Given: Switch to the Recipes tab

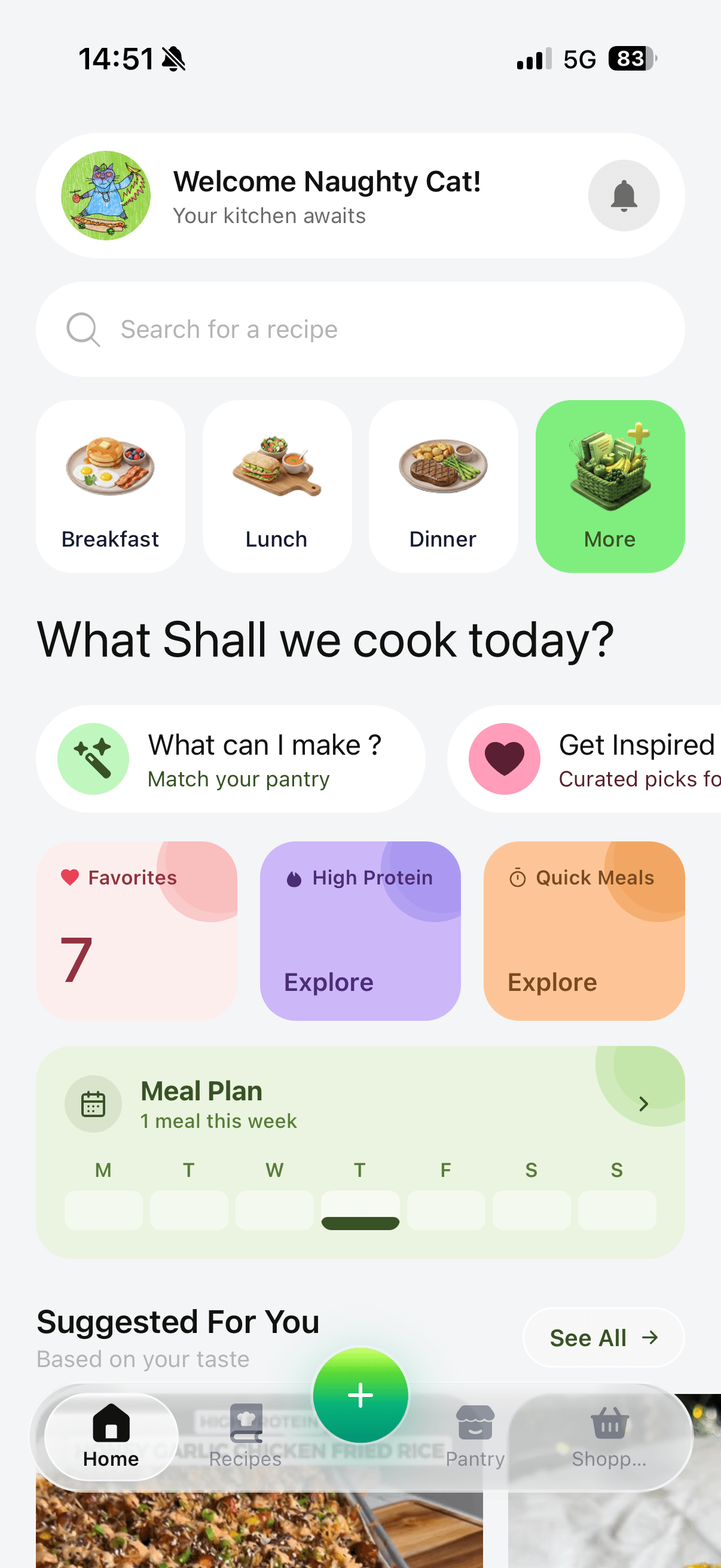Looking at the screenshot, I should tap(245, 1436).
